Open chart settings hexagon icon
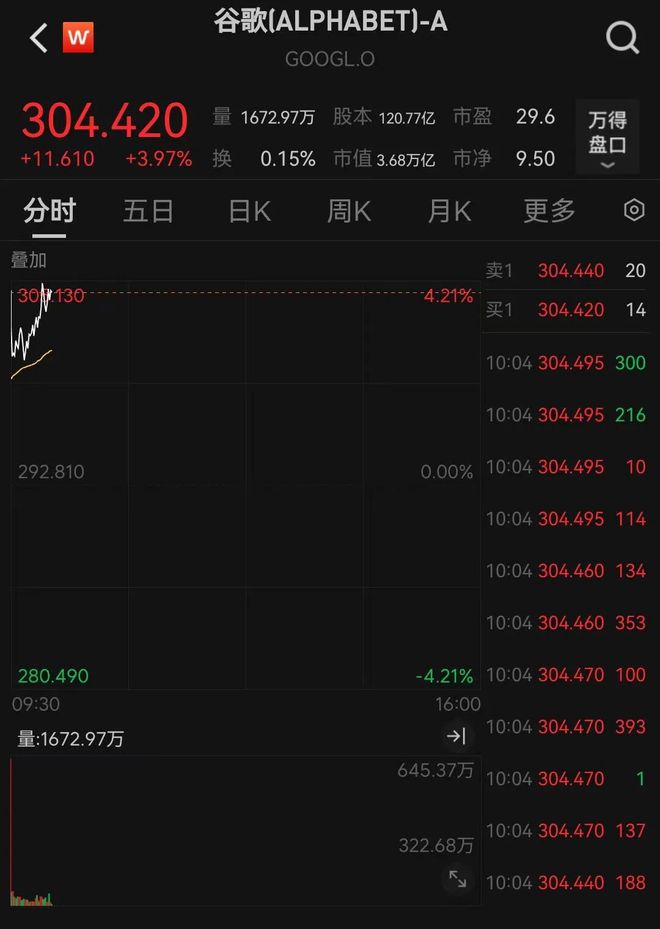660x929 pixels. click(634, 211)
